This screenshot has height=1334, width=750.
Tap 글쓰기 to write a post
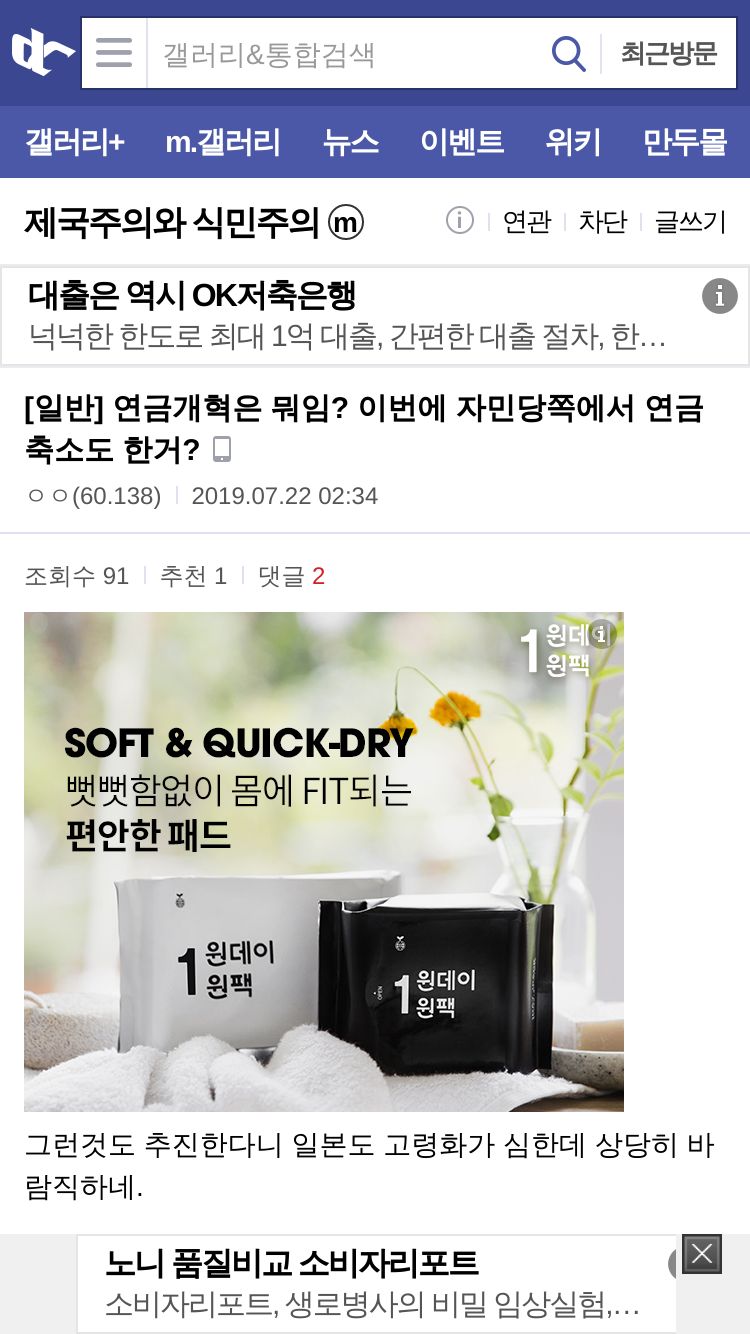(x=690, y=222)
